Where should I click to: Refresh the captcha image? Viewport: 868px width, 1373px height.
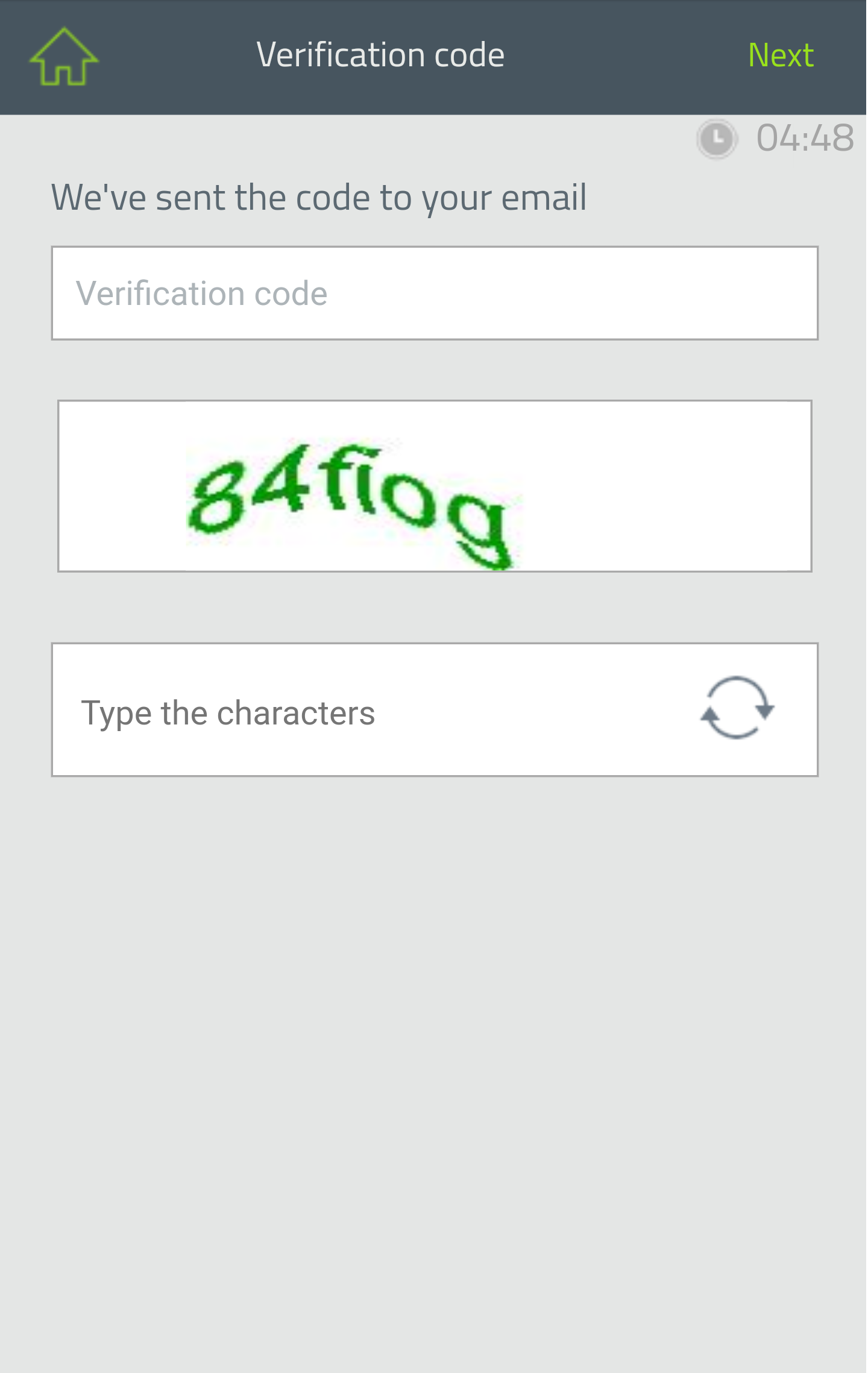[x=737, y=708]
